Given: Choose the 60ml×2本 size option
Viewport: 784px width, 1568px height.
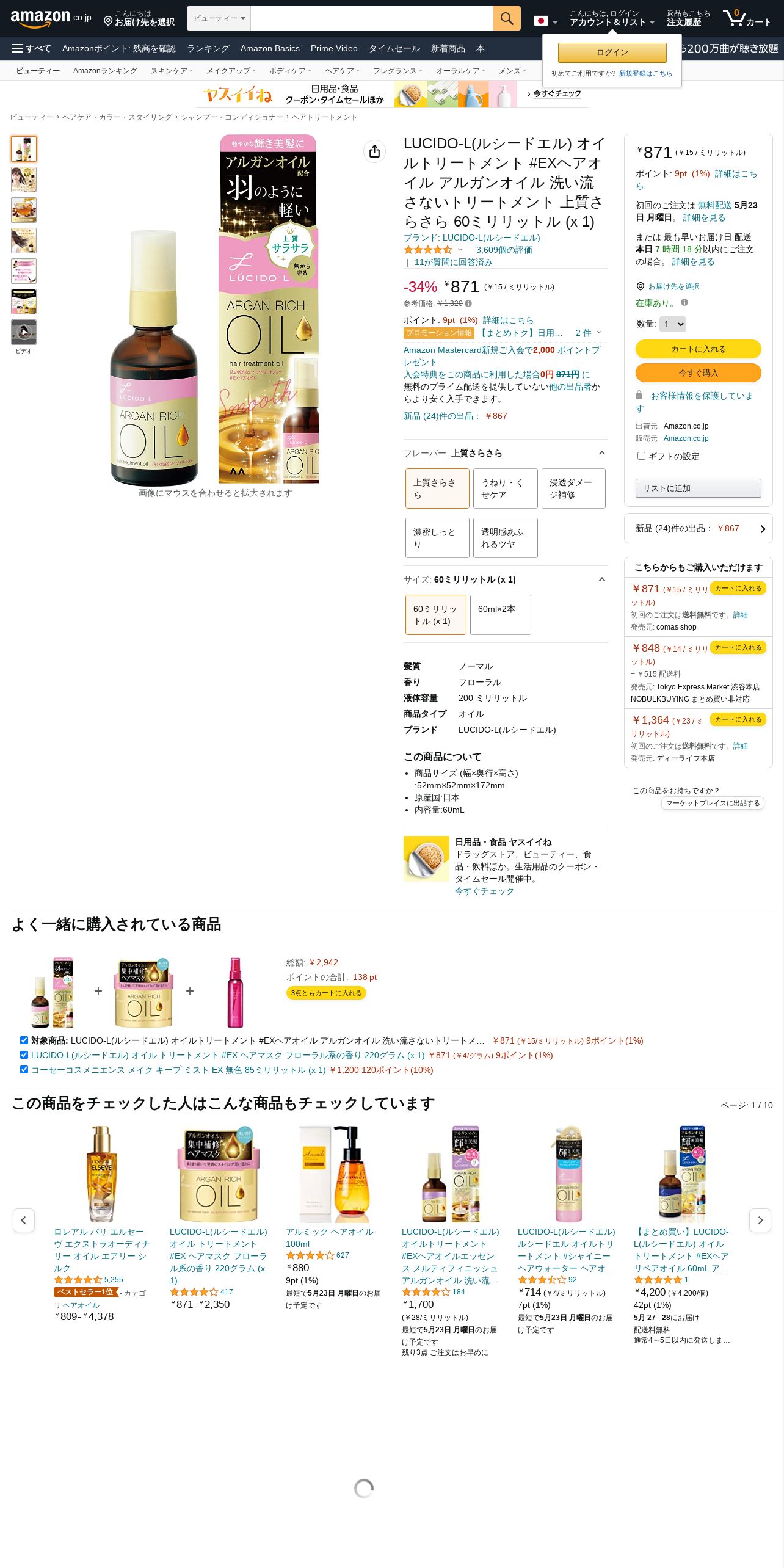Looking at the screenshot, I should point(500,615).
